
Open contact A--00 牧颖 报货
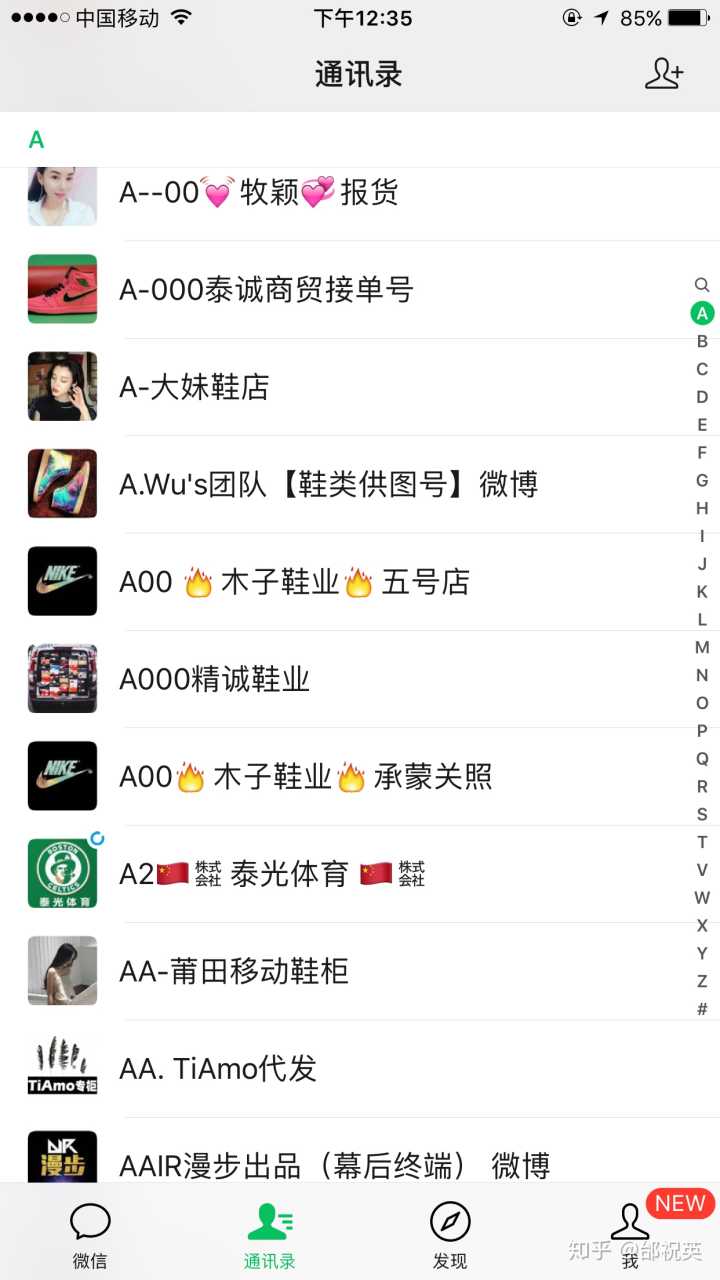[x=258, y=192]
